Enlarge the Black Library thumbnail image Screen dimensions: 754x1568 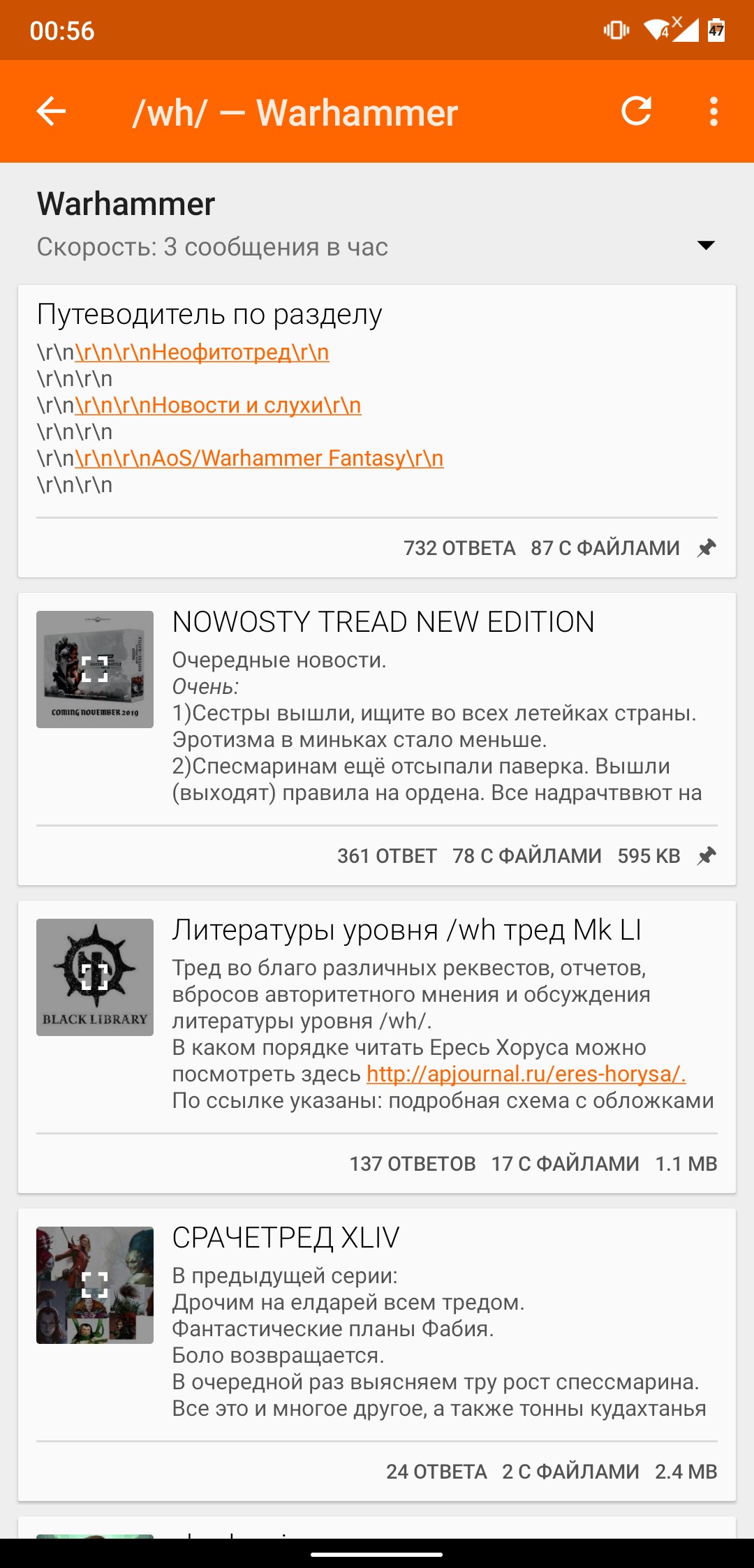[95, 977]
